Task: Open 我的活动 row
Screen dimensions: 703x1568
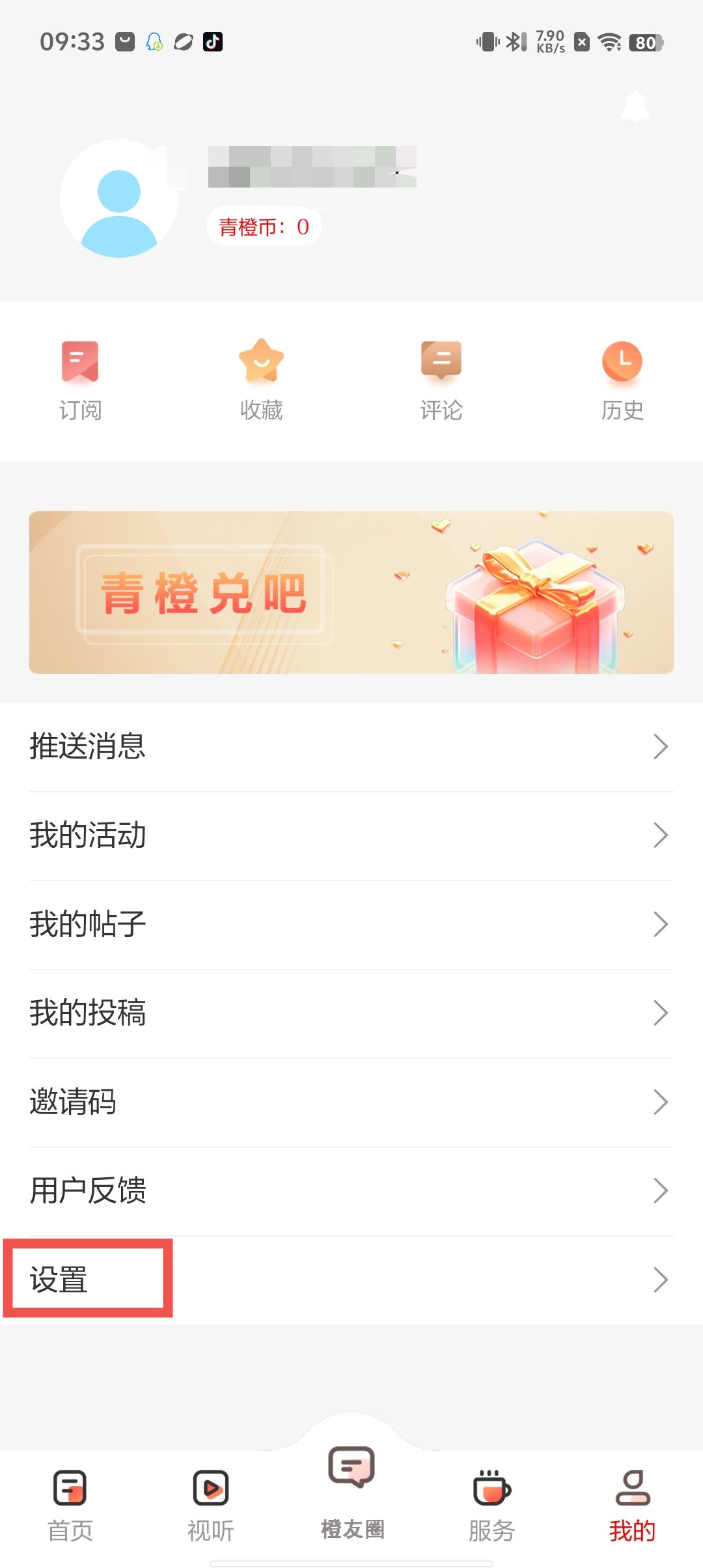Action: click(x=351, y=835)
